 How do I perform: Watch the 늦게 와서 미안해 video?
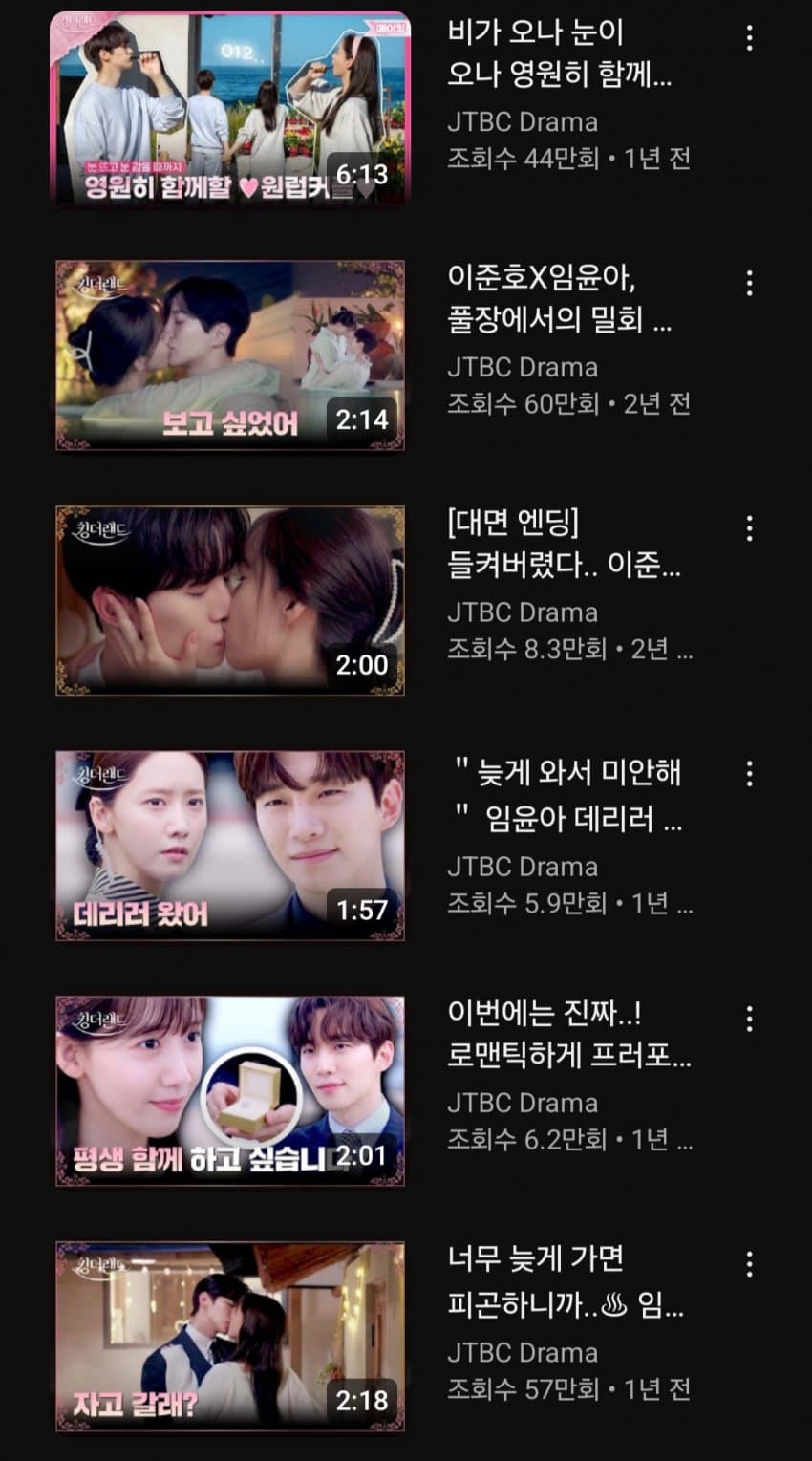[x=229, y=846]
